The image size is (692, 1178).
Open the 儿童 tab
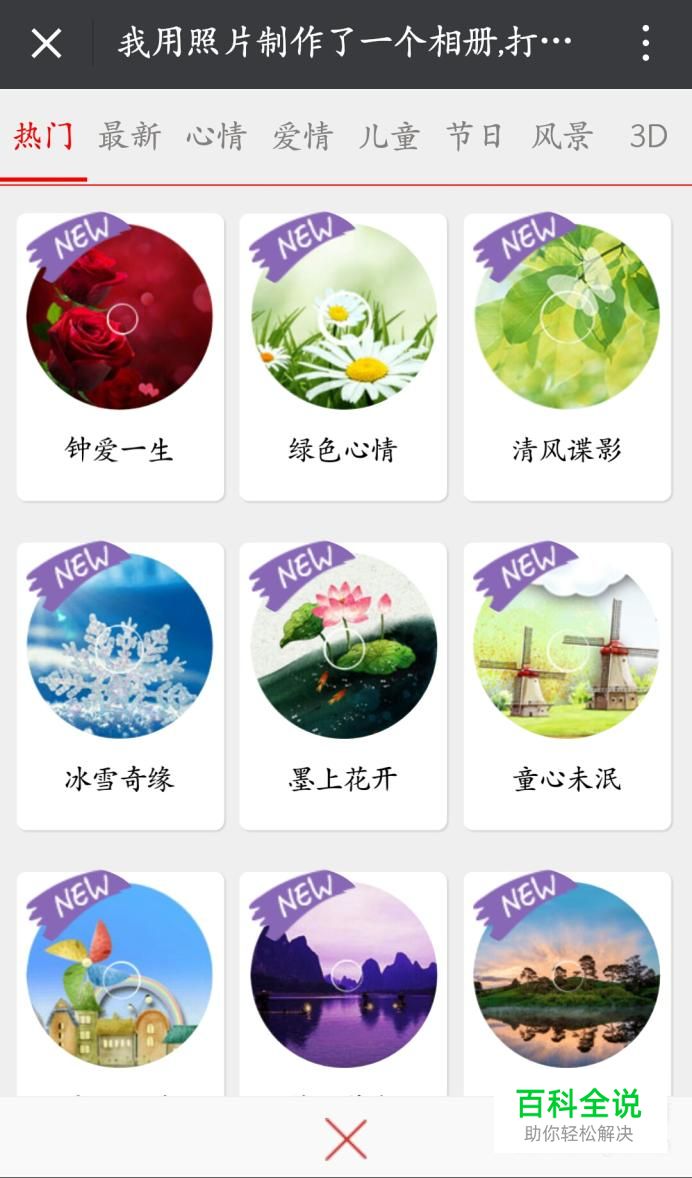click(389, 136)
